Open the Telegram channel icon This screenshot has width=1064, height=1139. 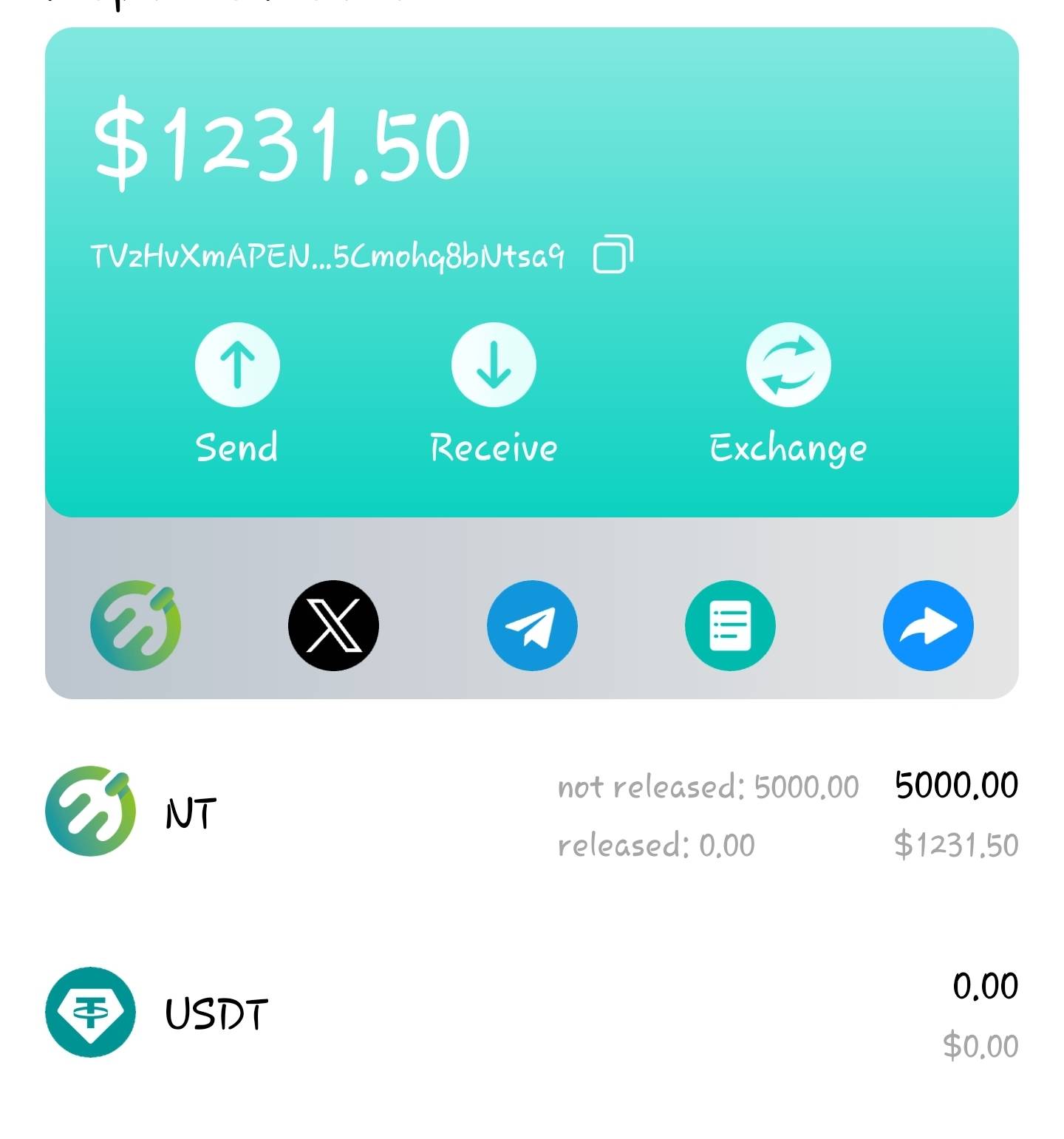click(x=532, y=625)
